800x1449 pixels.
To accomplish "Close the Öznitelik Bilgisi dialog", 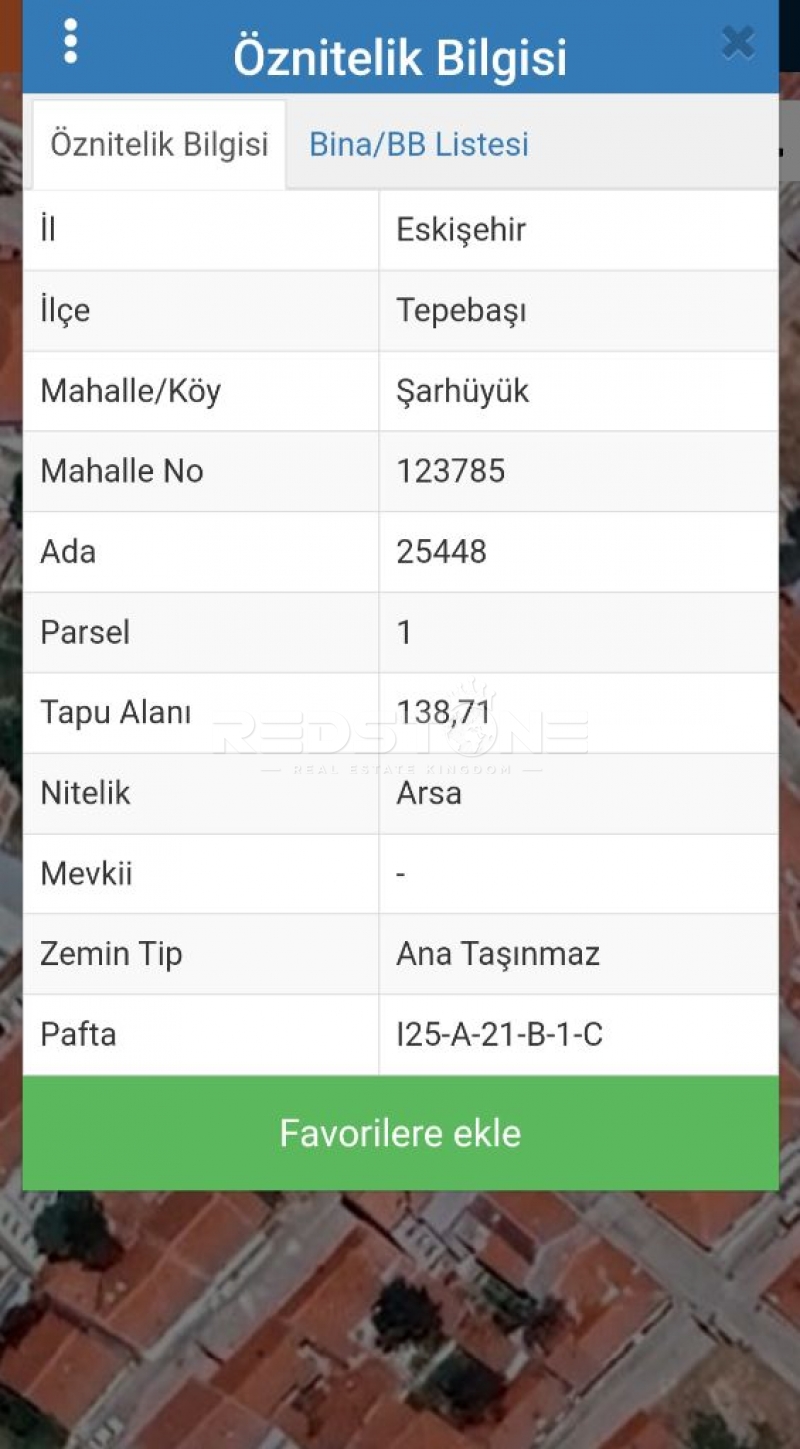I will click(x=738, y=42).
